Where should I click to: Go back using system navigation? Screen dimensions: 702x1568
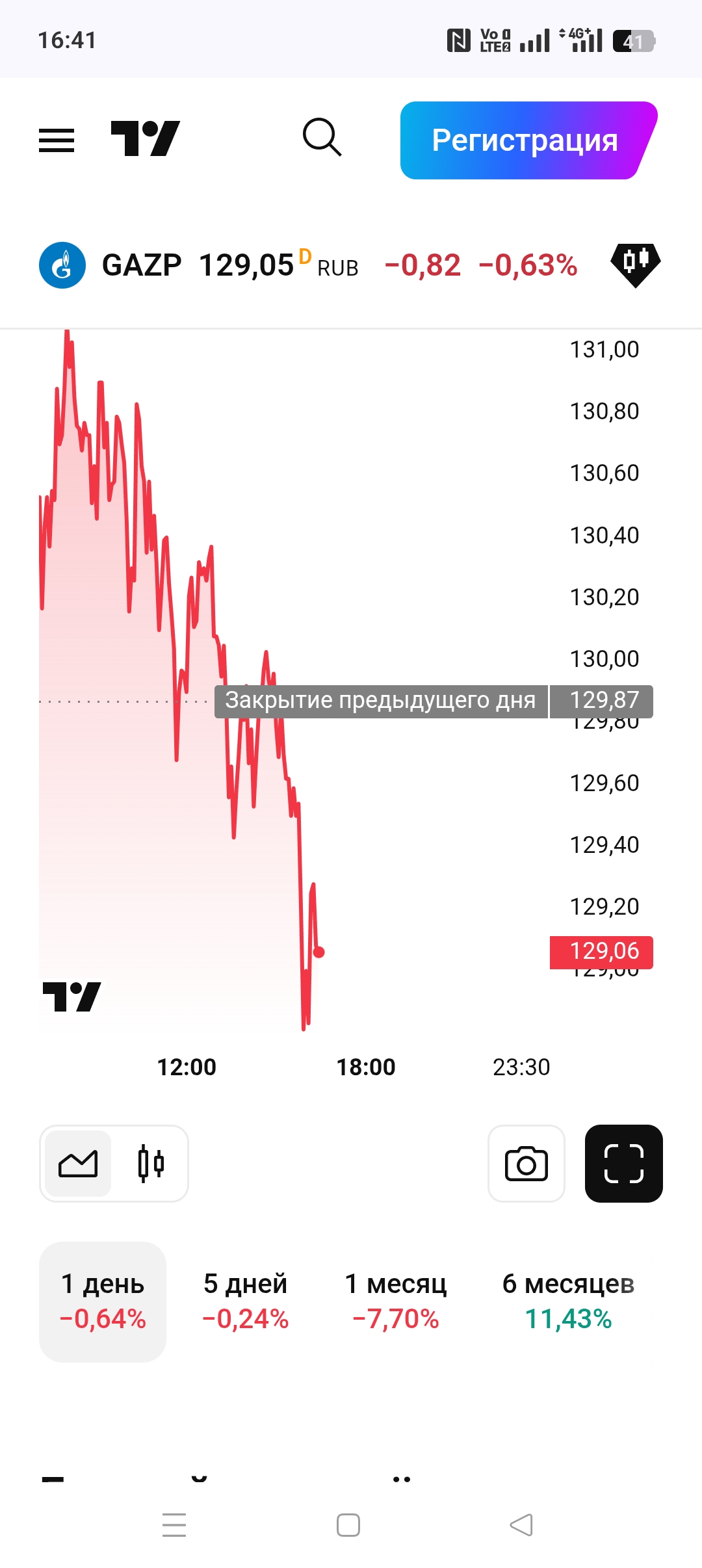coord(521,1524)
